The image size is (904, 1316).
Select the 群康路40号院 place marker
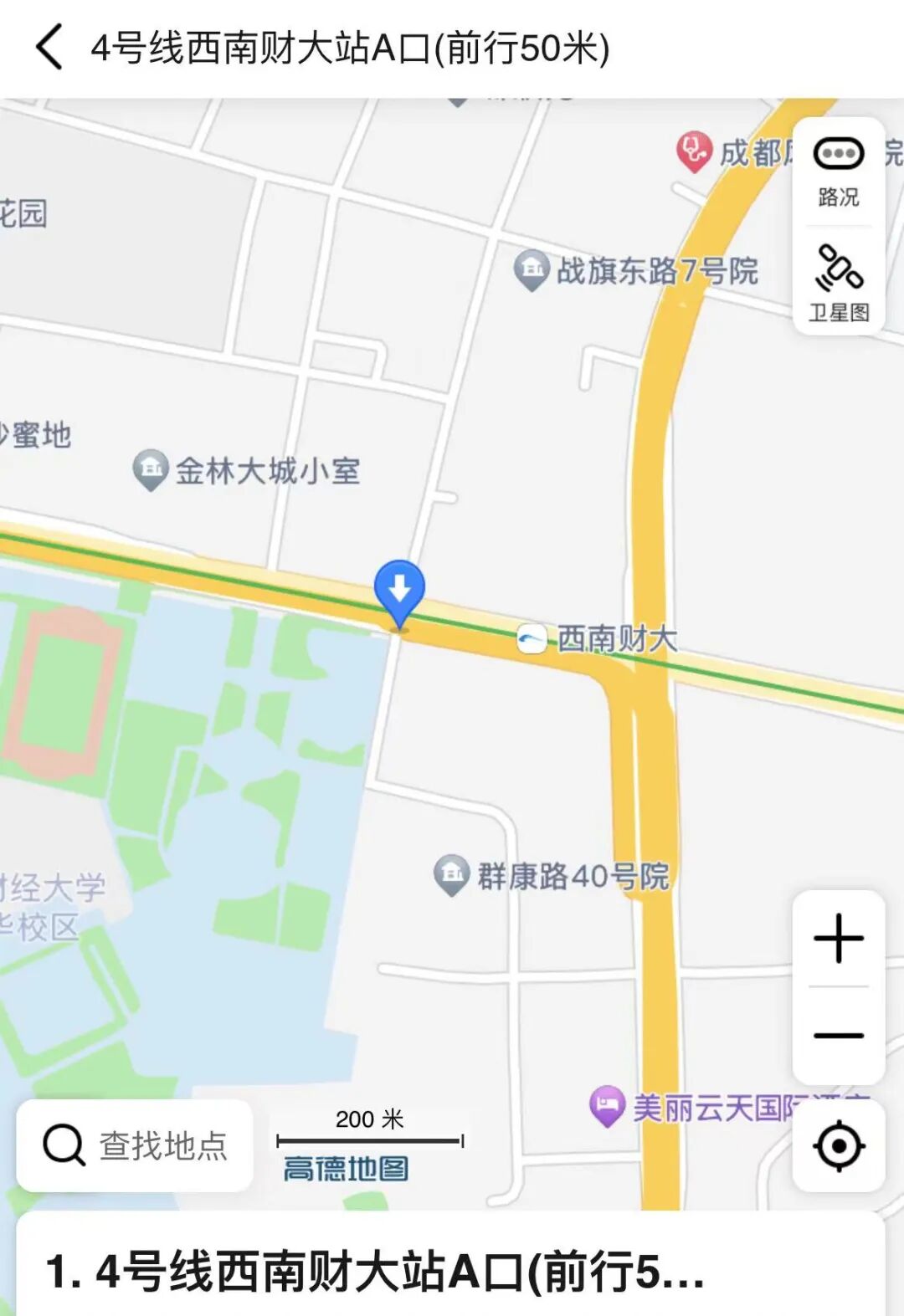pyautogui.click(x=452, y=875)
